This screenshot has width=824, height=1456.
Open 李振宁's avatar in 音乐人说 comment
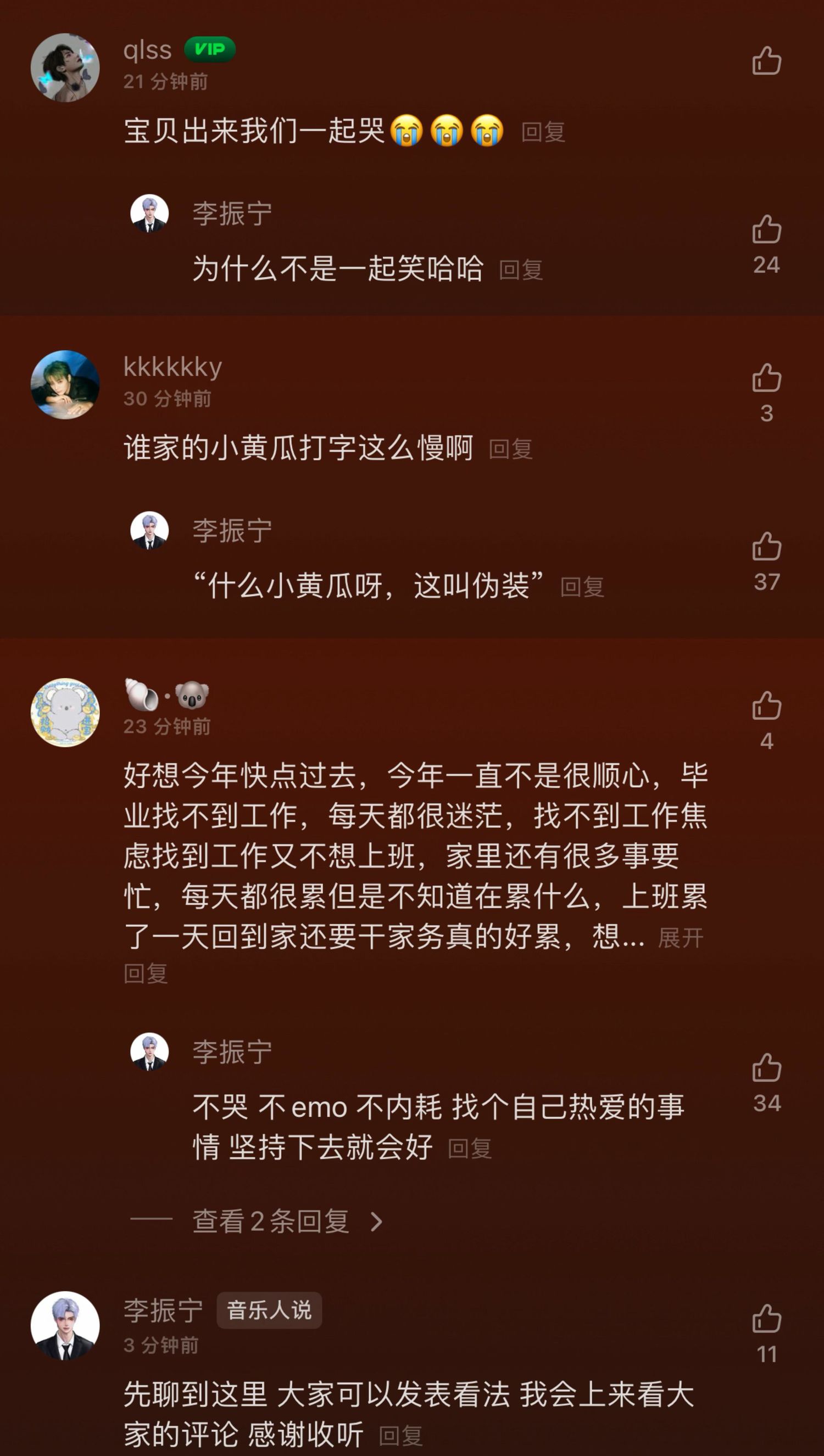(x=65, y=1325)
